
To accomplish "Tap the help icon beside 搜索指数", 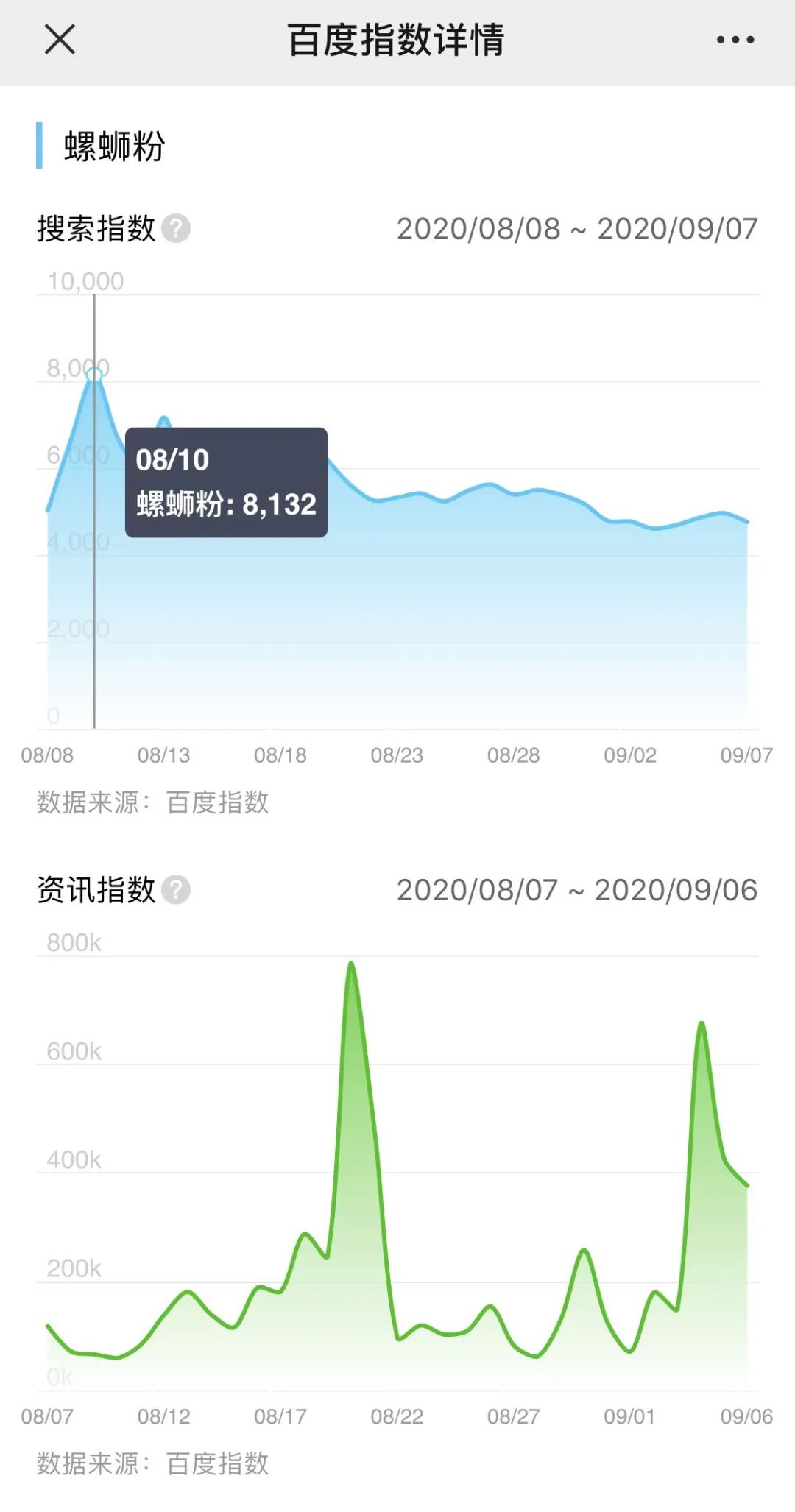I will [176, 229].
